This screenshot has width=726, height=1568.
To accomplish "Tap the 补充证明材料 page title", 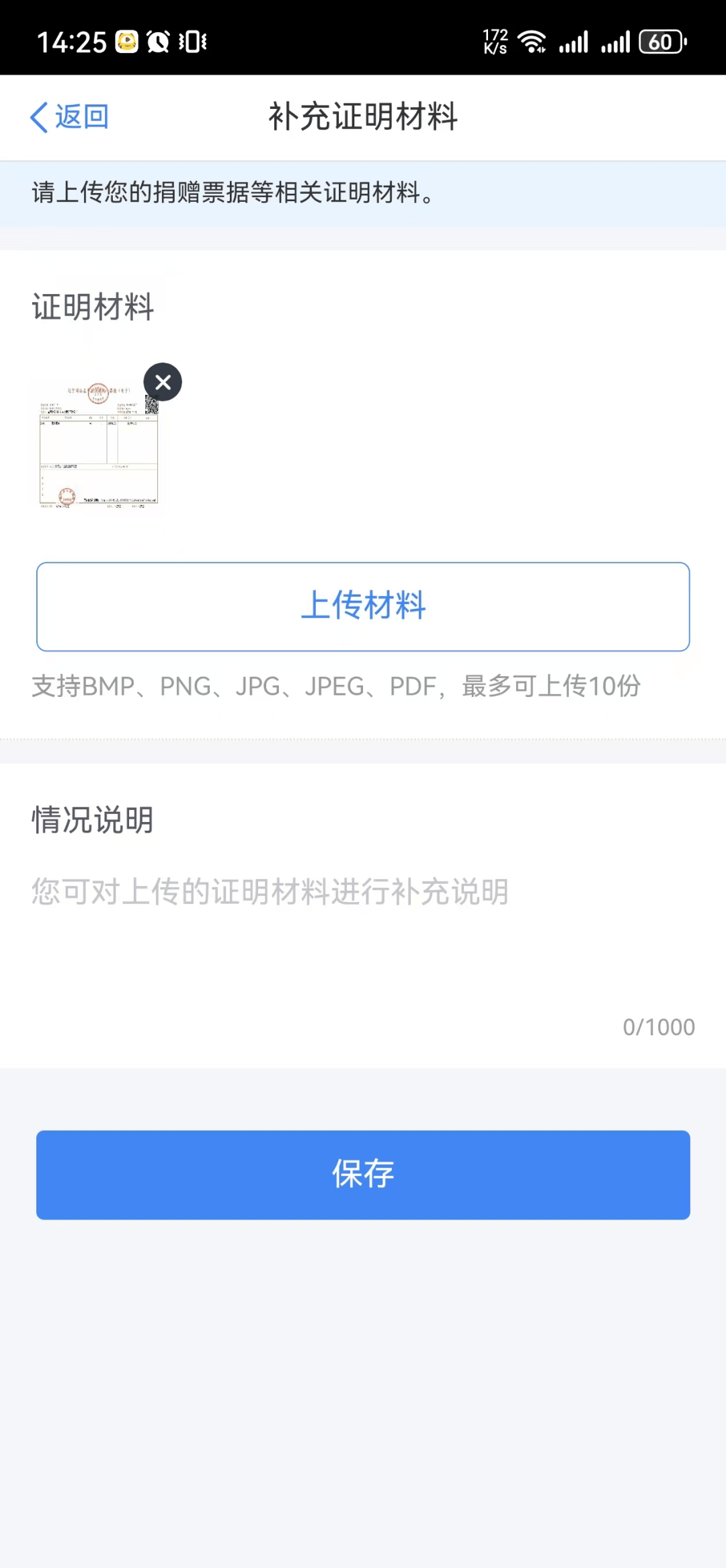I will [363, 116].
